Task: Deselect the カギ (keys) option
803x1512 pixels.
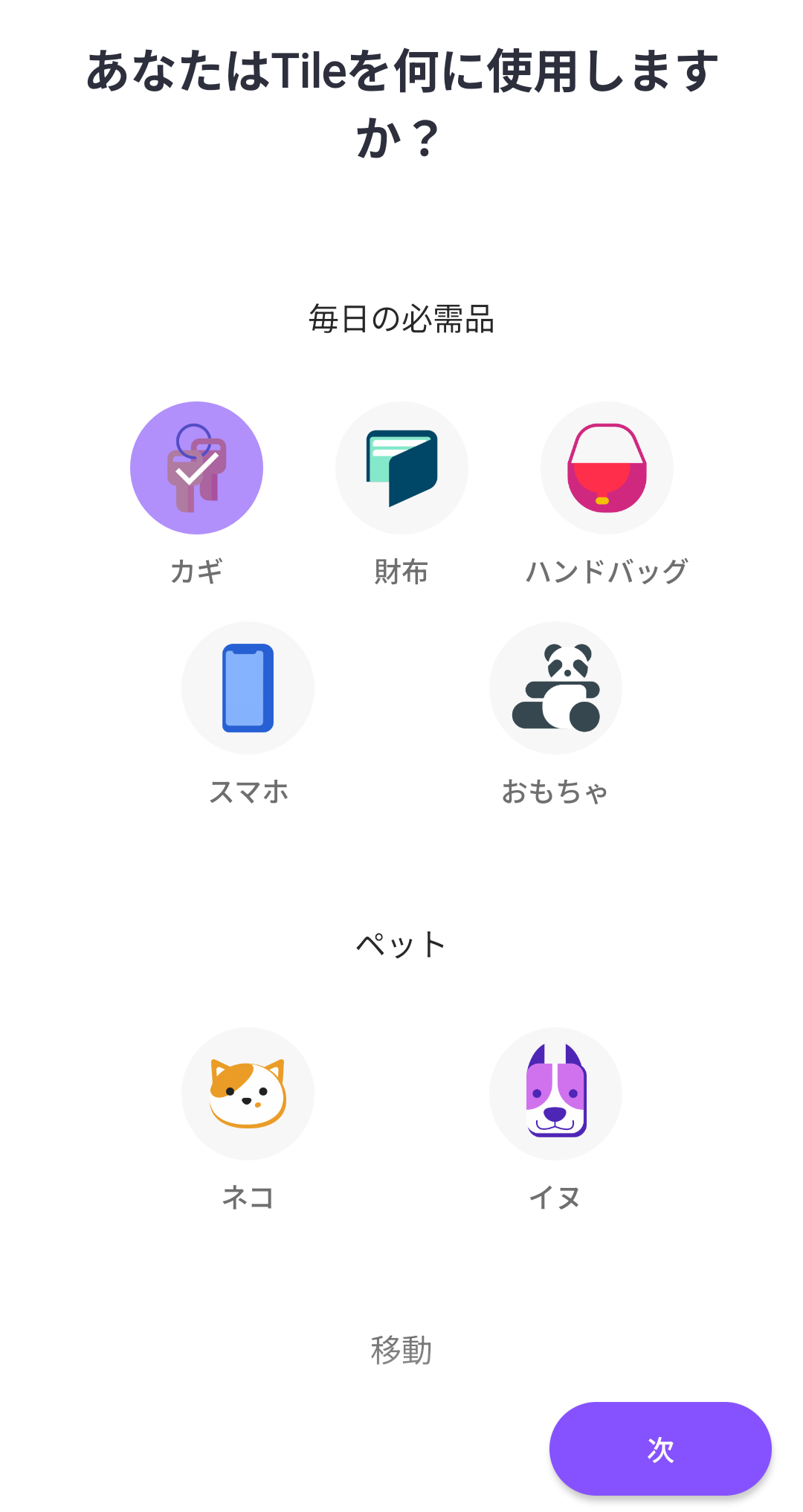Action: tap(196, 468)
